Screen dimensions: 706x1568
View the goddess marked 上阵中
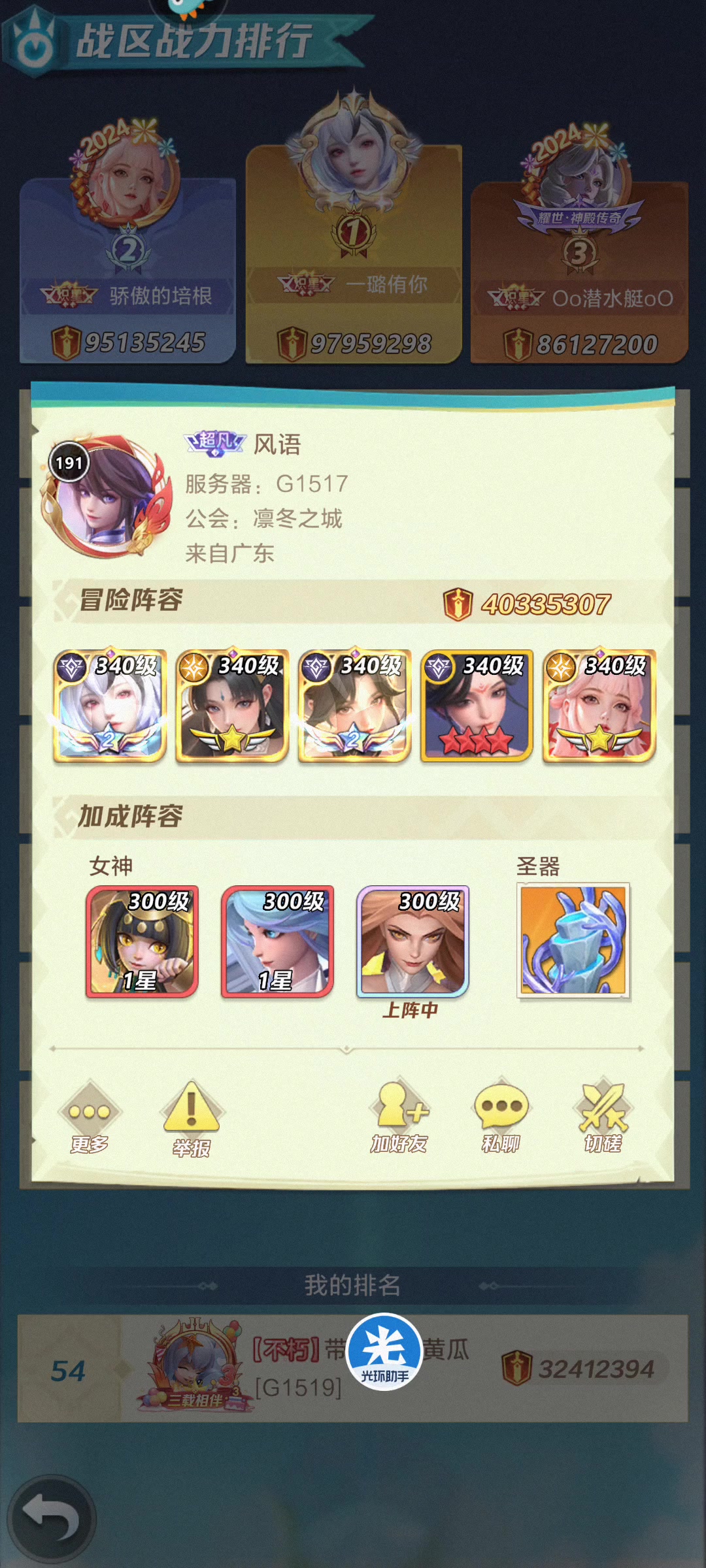pos(412,941)
